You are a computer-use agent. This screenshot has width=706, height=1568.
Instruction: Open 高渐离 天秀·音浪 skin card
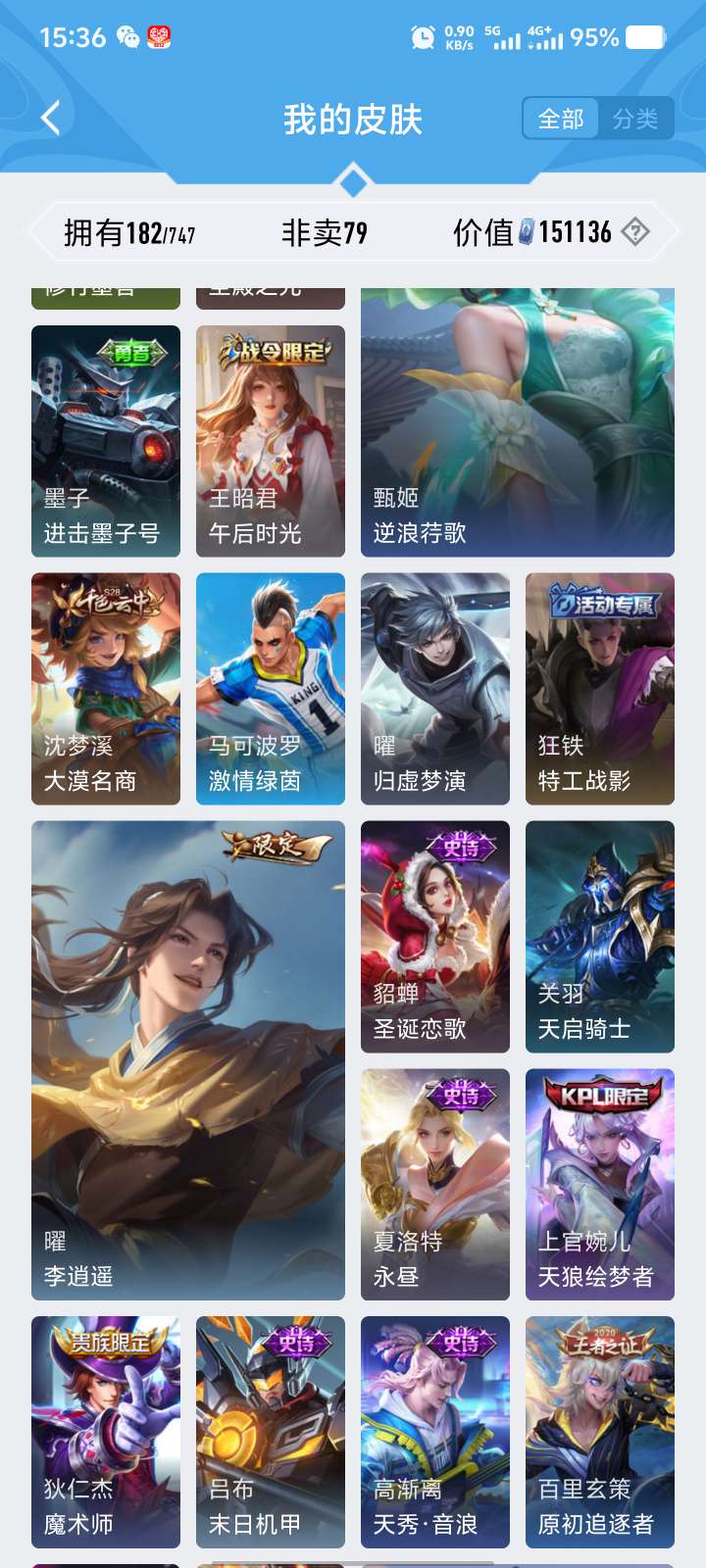pos(435,1432)
